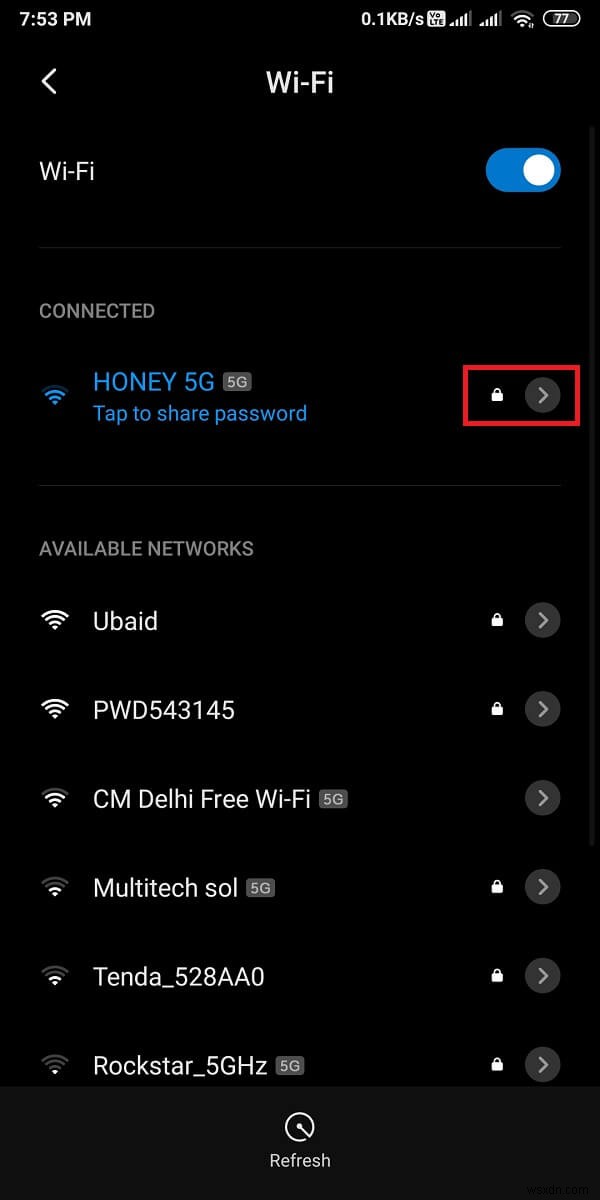
Task: Choose the Tenda_528AA0 network
Action: [178, 976]
